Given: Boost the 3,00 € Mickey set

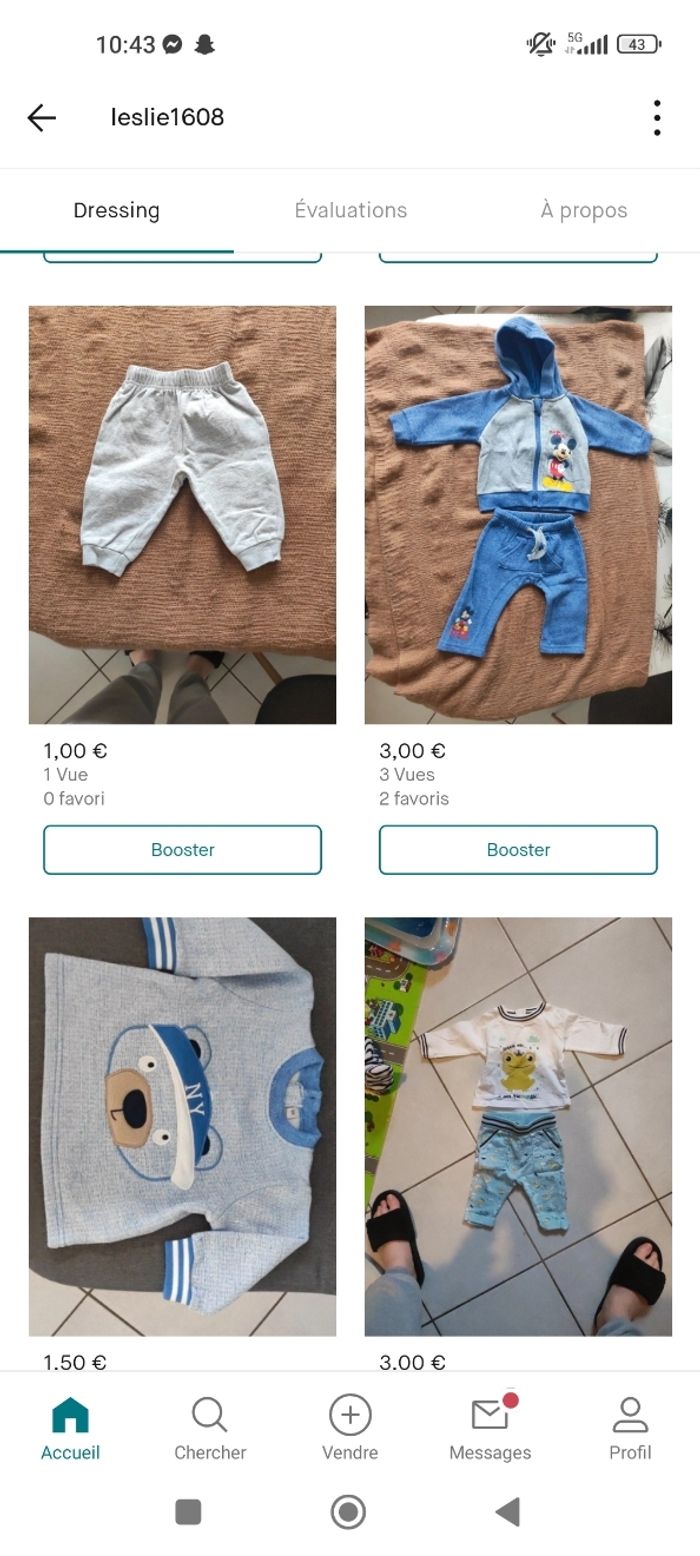Looking at the screenshot, I should pyautogui.click(x=518, y=849).
